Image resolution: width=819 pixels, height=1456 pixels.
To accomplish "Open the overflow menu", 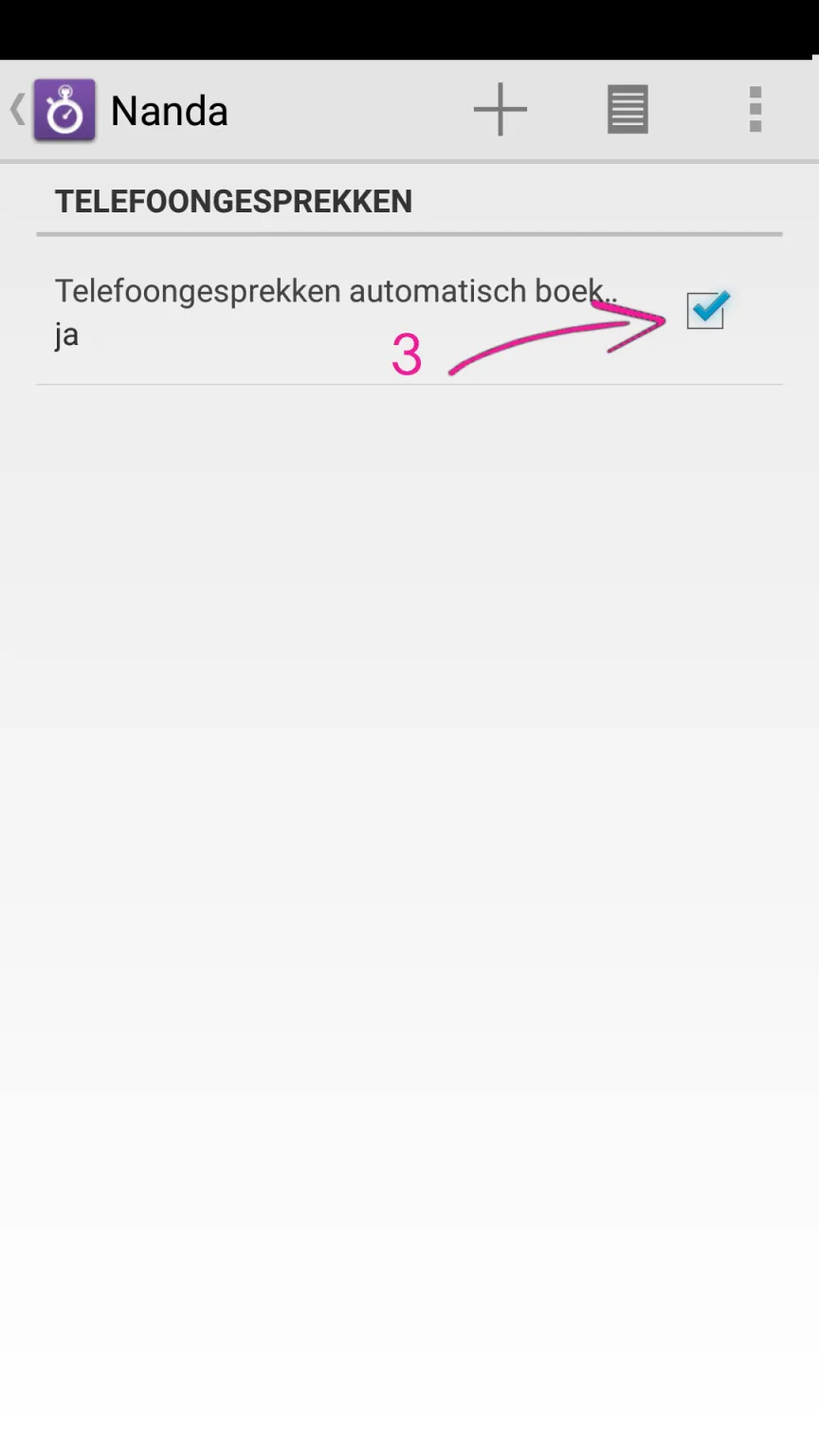I will pyautogui.click(x=755, y=110).
